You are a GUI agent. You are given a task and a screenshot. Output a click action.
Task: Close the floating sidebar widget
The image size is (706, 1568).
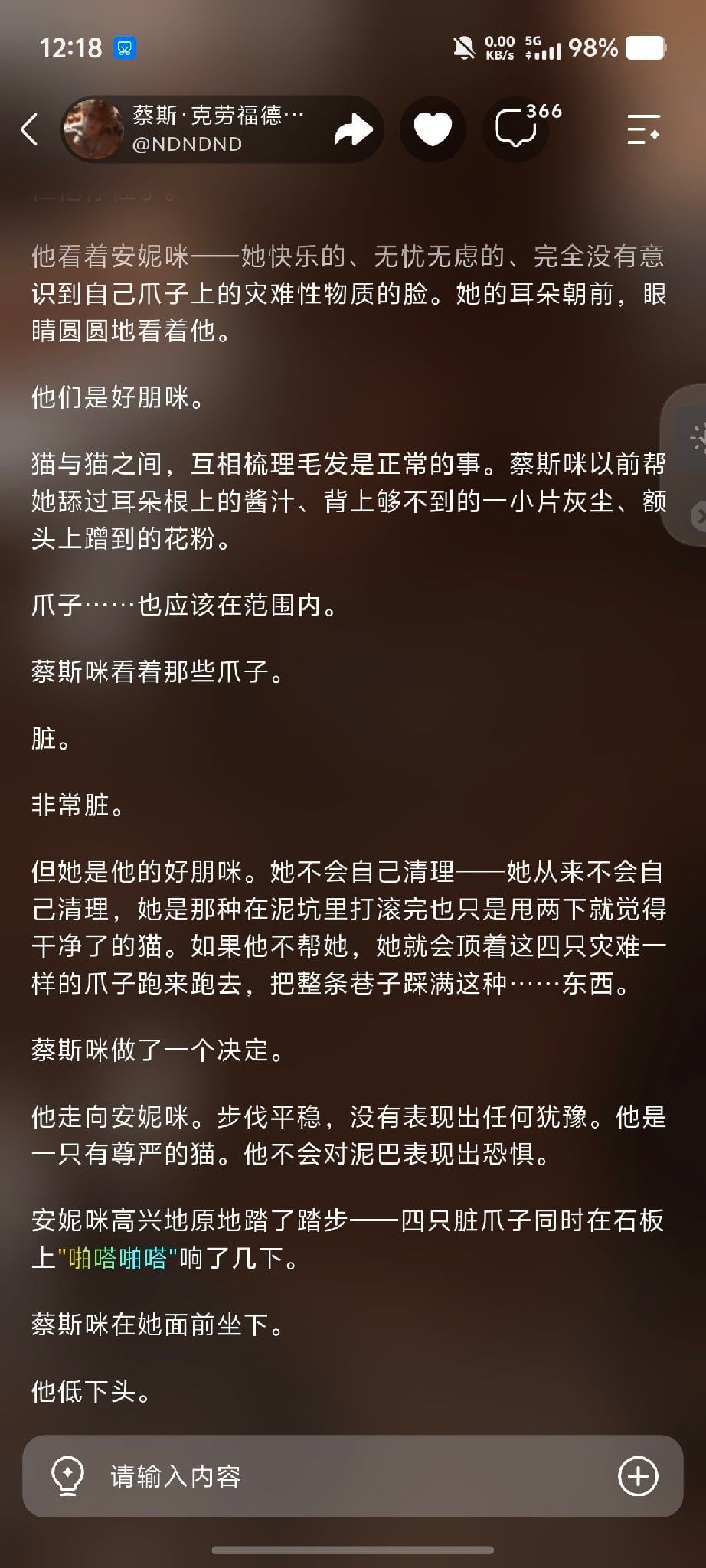coord(698,517)
